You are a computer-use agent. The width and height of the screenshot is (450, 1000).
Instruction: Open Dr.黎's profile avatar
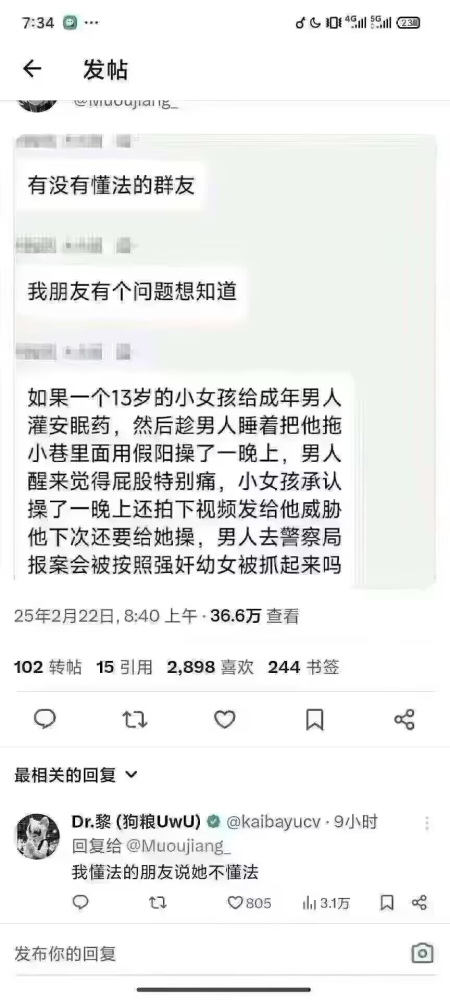tap(37, 836)
